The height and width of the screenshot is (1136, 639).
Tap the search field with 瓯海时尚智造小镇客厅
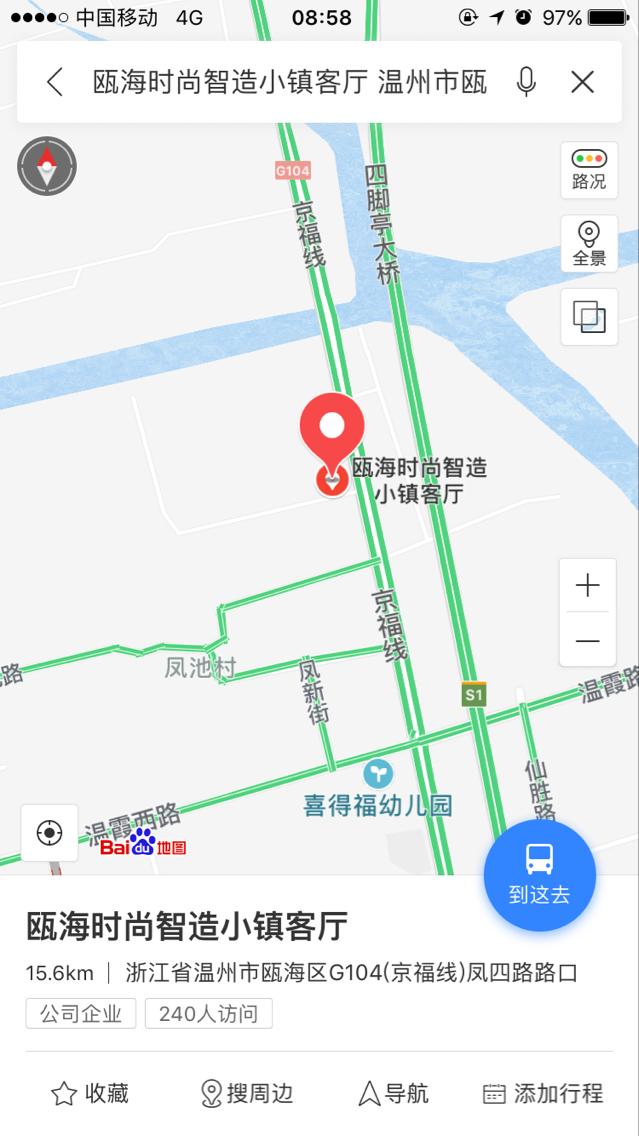[290, 82]
